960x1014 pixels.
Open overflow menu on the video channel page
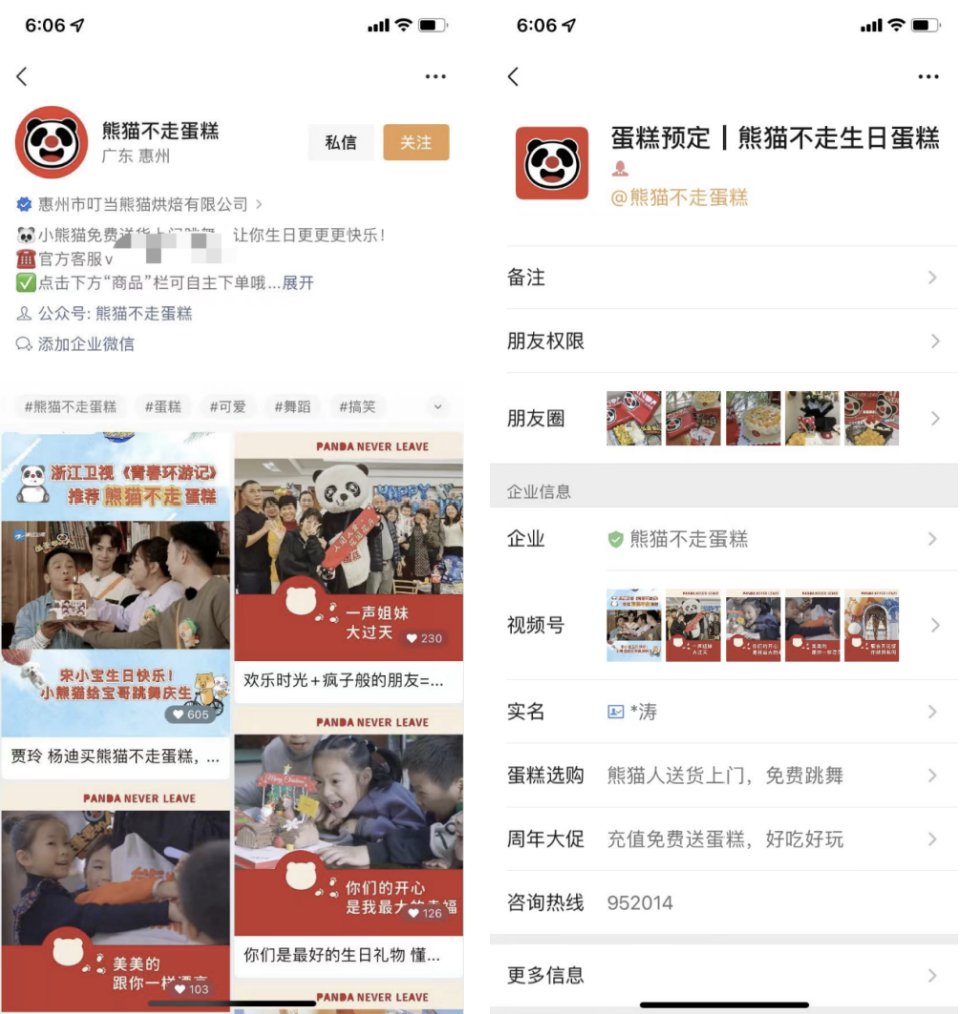(435, 77)
